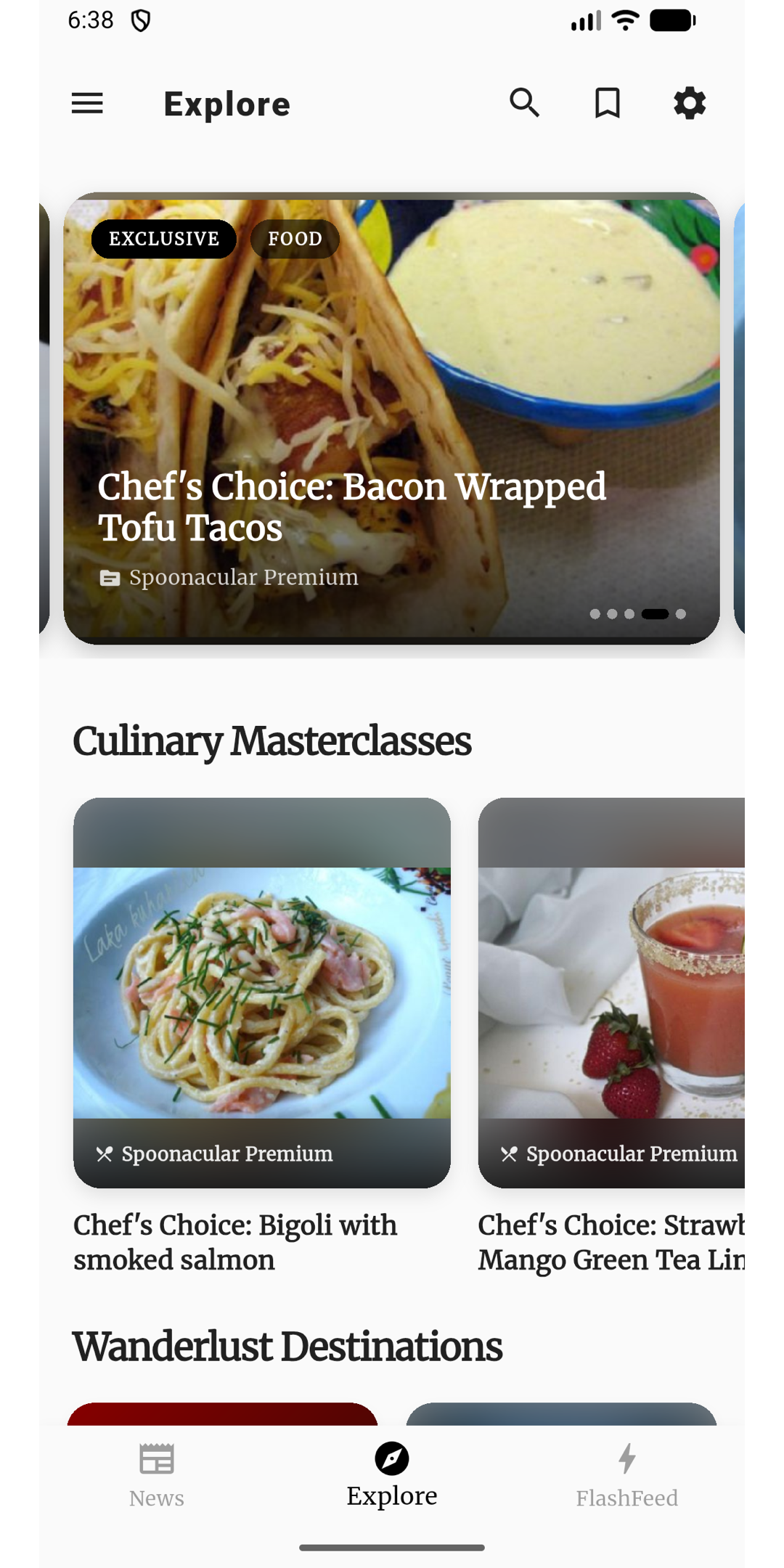The height and width of the screenshot is (1568, 784).
Task: Select the fork-and-knife icon on the Bigoli card
Action: click(x=106, y=1153)
